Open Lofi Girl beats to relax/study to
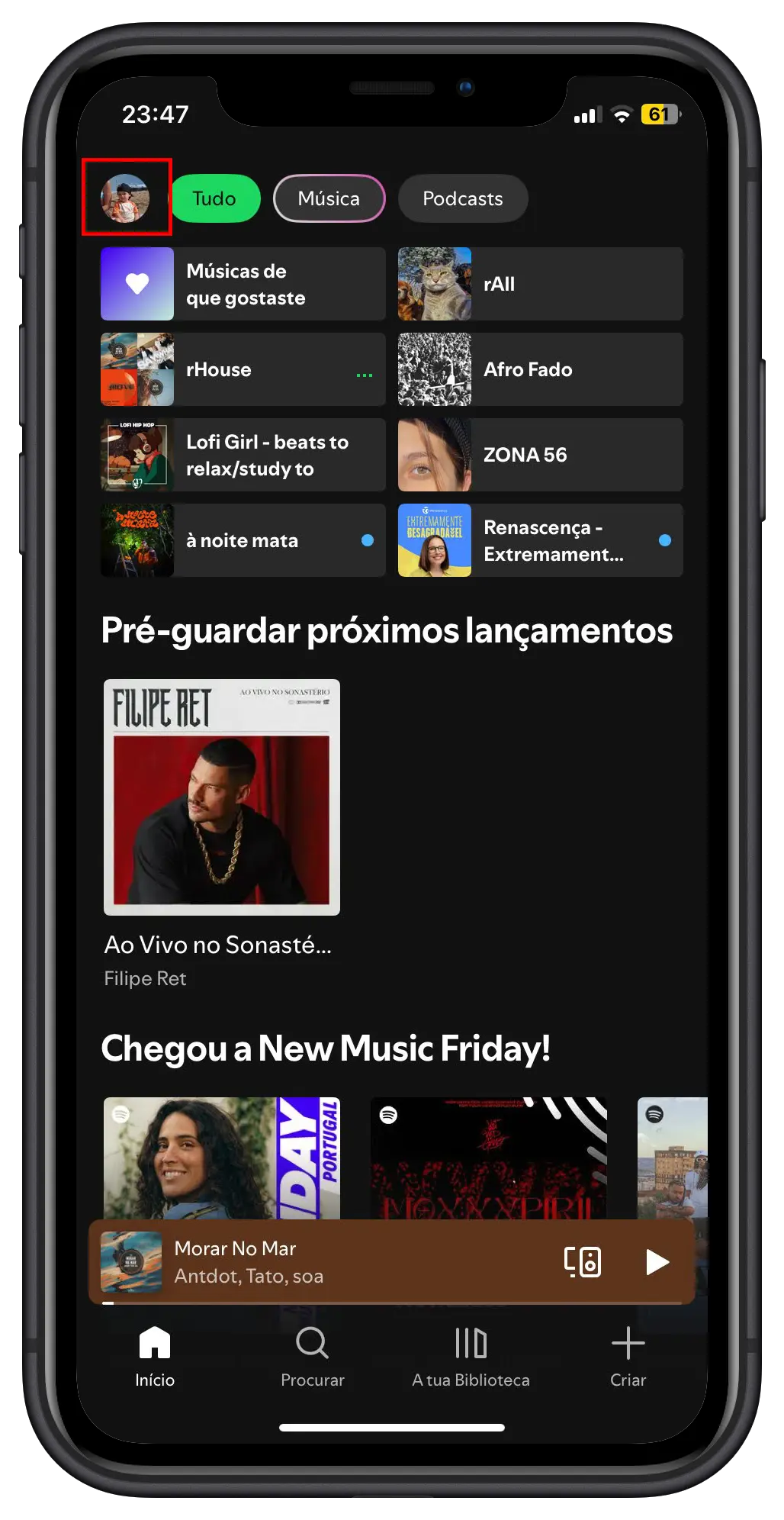The width and height of the screenshot is (784, 1520). (x=243, y=455)
